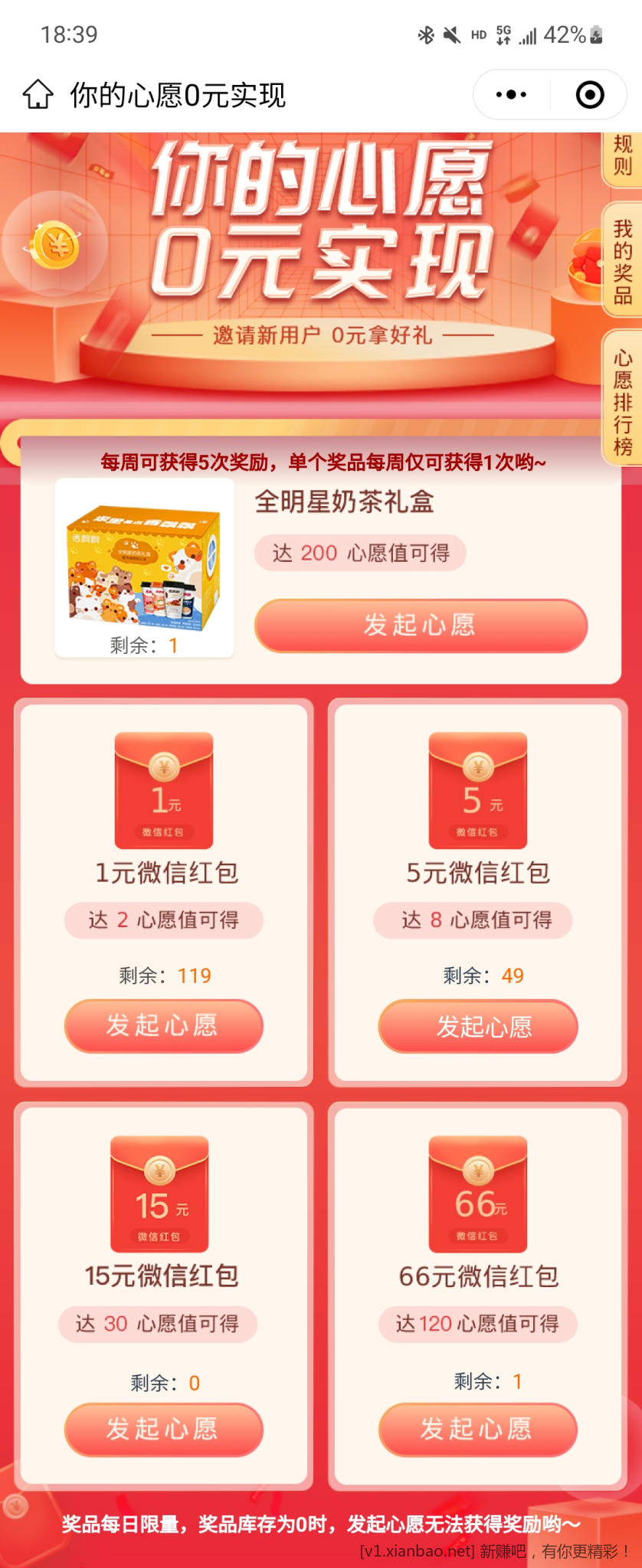Start wish for 5元微信红包

click(x=477, y=1025)
